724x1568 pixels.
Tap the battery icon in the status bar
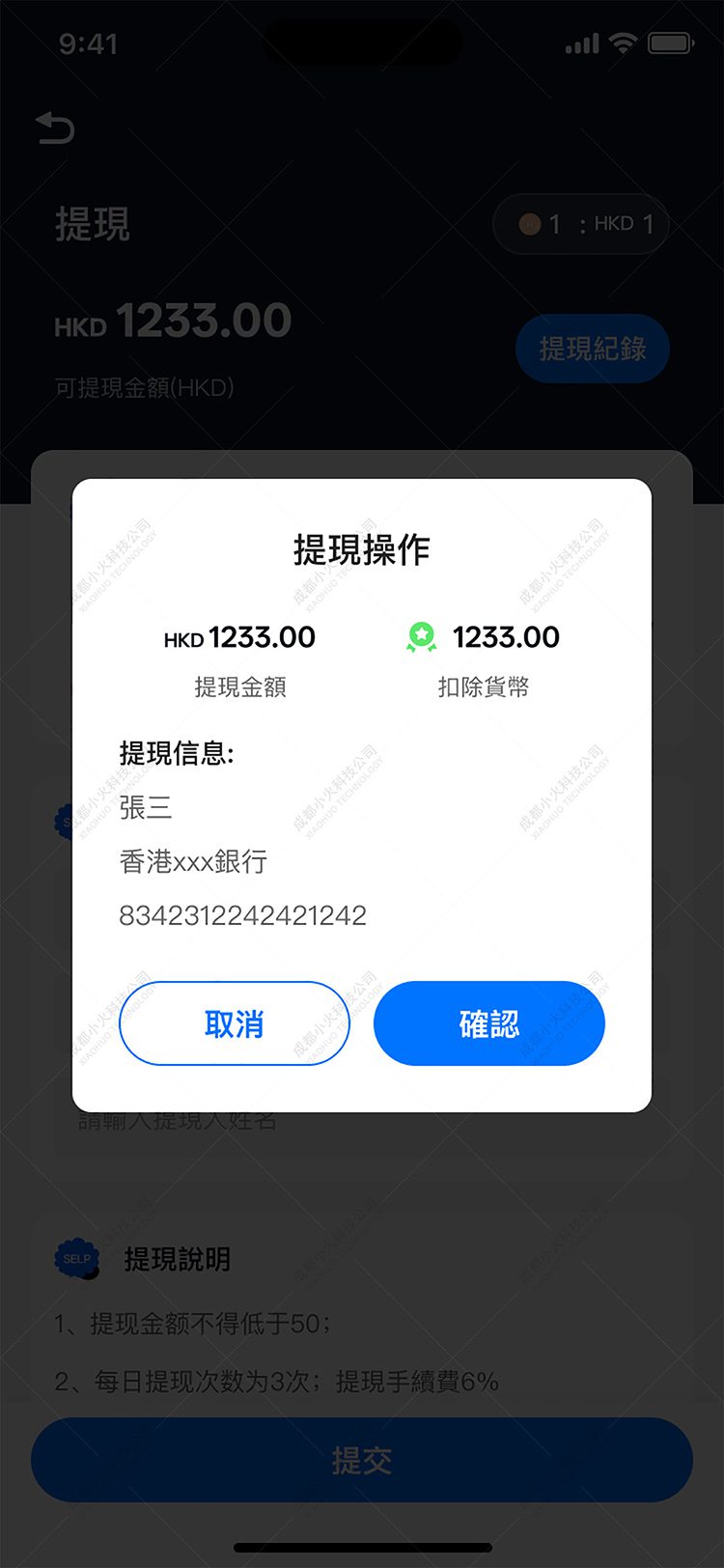point(671,43)
